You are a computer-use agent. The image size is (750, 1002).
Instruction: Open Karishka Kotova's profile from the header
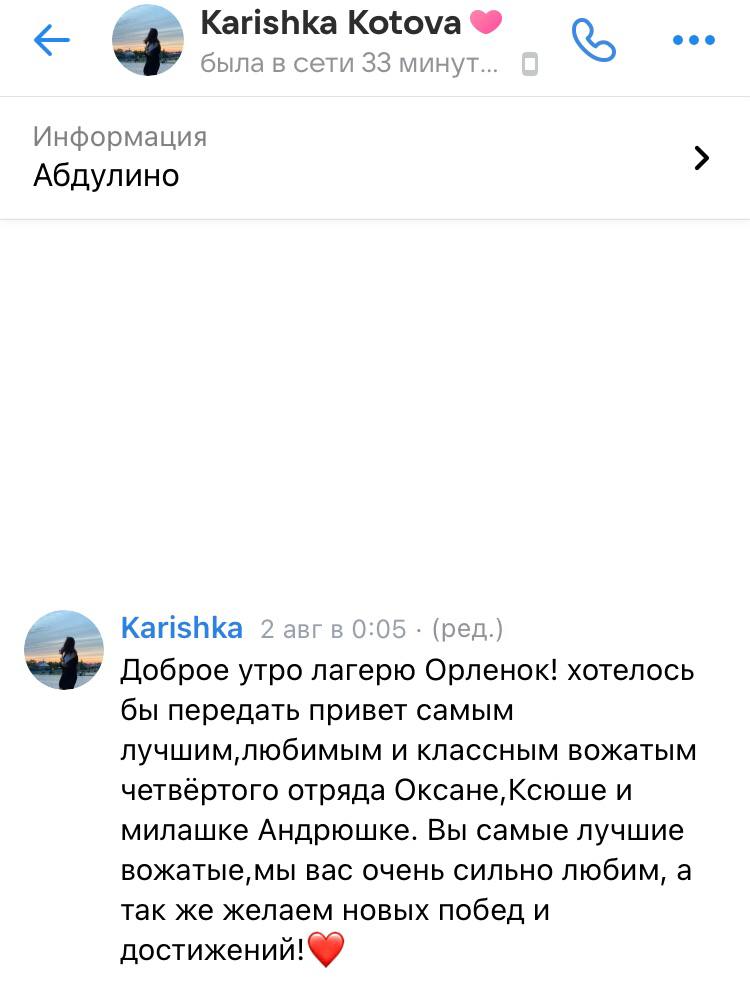330,40
